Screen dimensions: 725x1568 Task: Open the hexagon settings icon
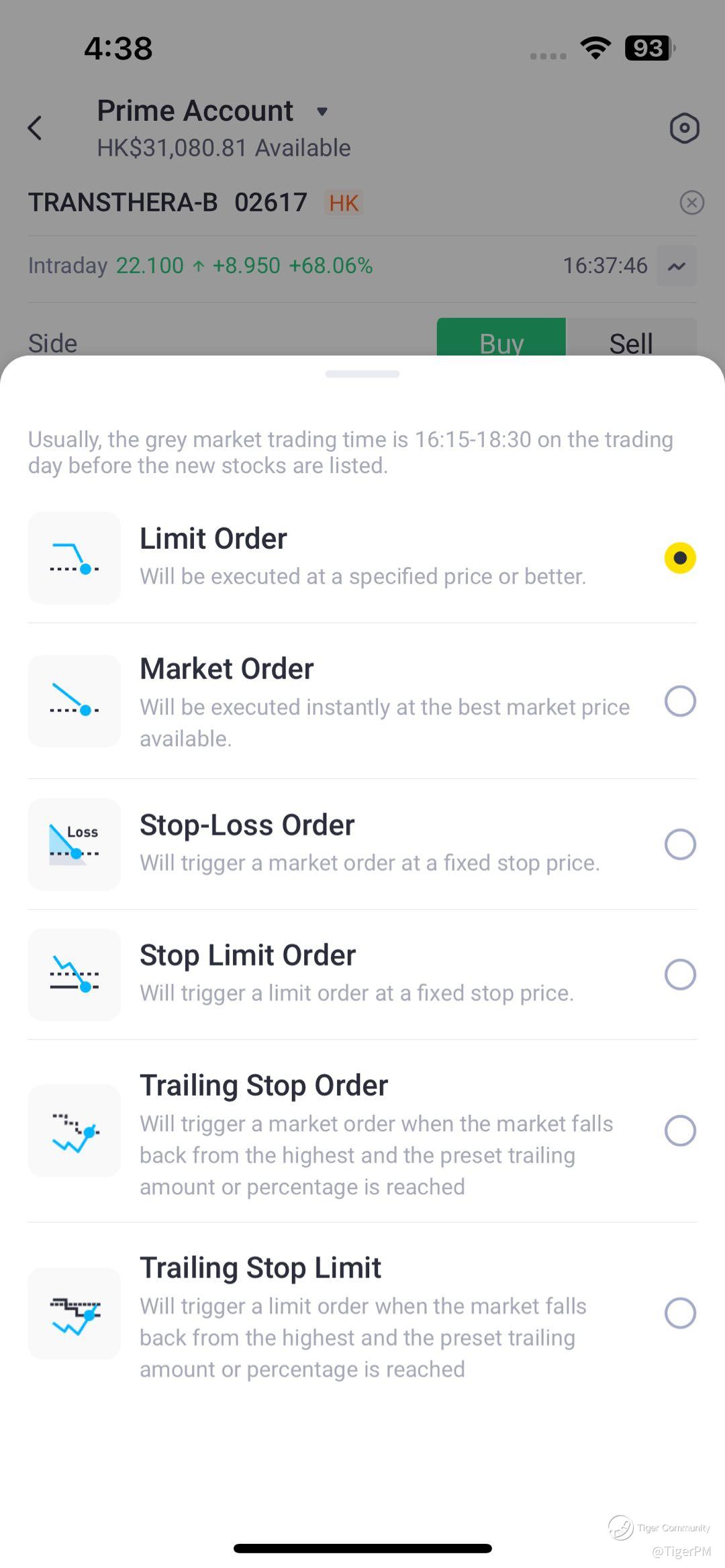(684, 128)
